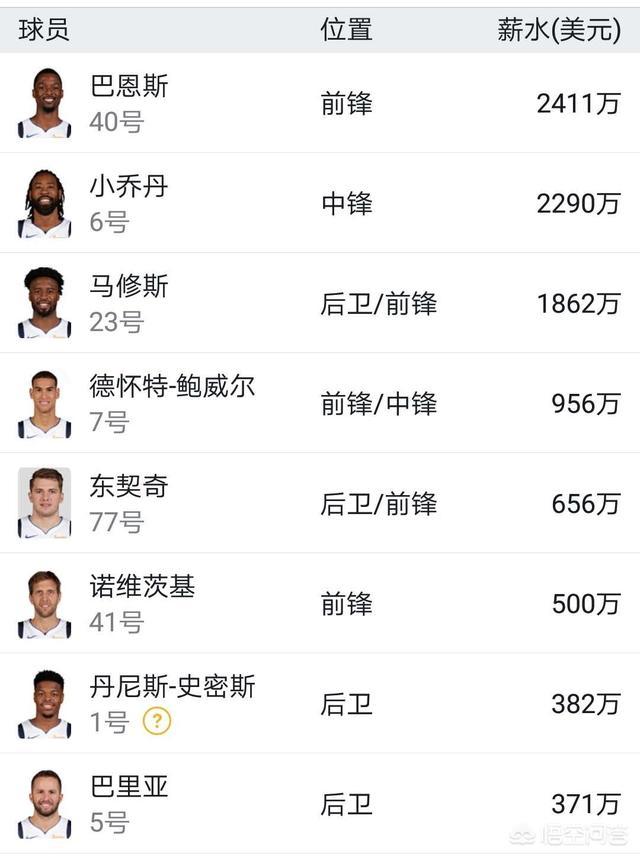The height and width of the screenshot is (857, 640).
Task: Tap the question mark icon beside 1号
Action: [157, 721]
